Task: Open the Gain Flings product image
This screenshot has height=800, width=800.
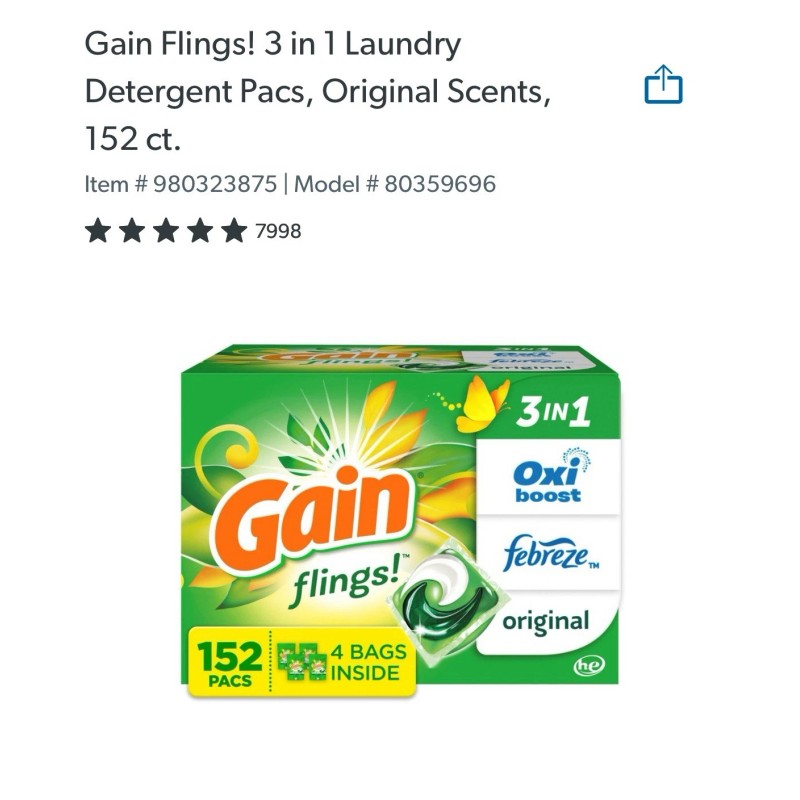Action: [x=400, y=520]
